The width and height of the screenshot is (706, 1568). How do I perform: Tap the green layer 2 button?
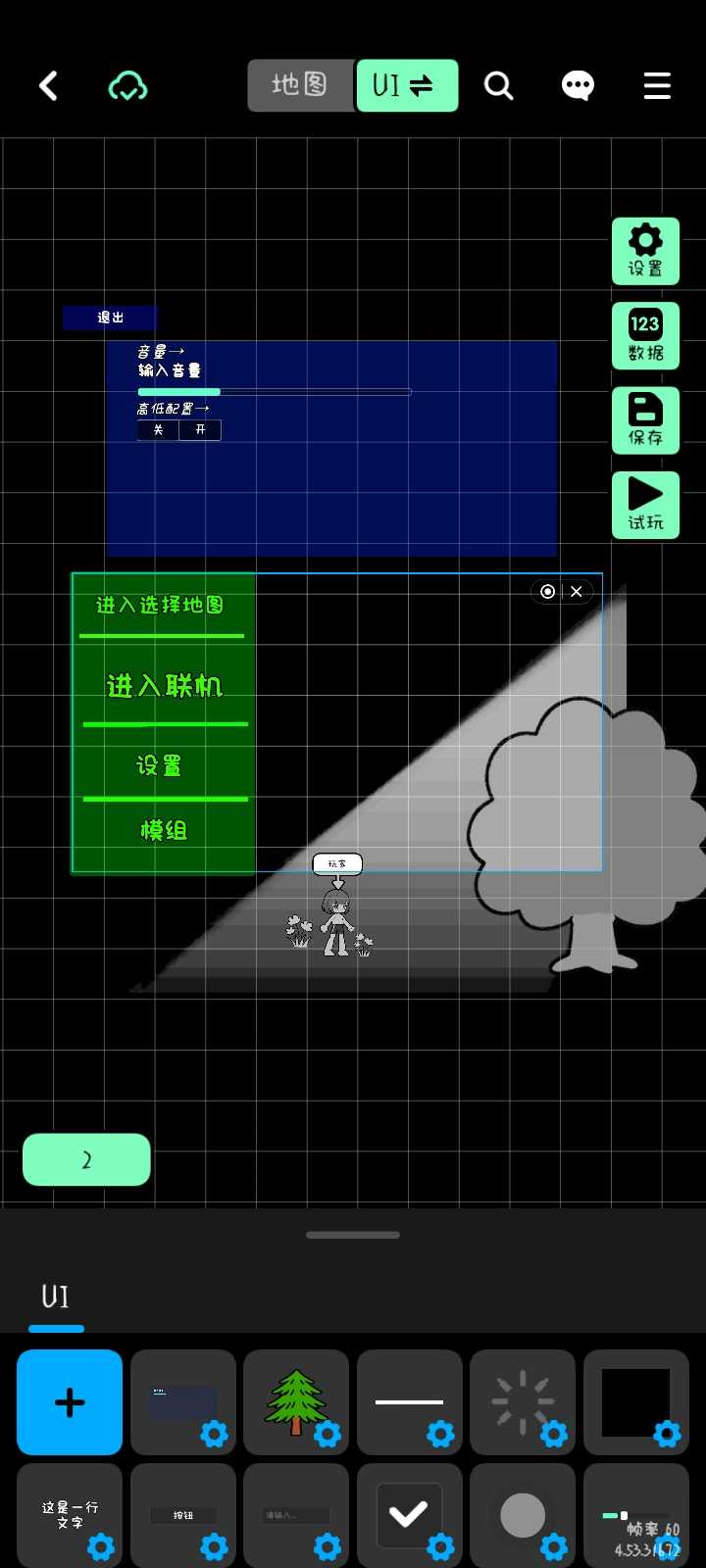click(x=86, y=1159)
